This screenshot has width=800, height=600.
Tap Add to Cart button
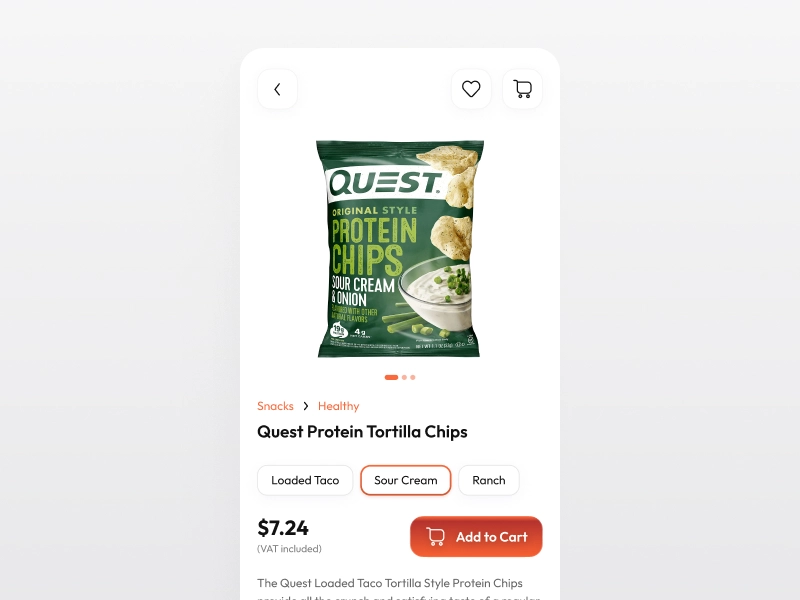pyautogui.click(x=476, y=537)
